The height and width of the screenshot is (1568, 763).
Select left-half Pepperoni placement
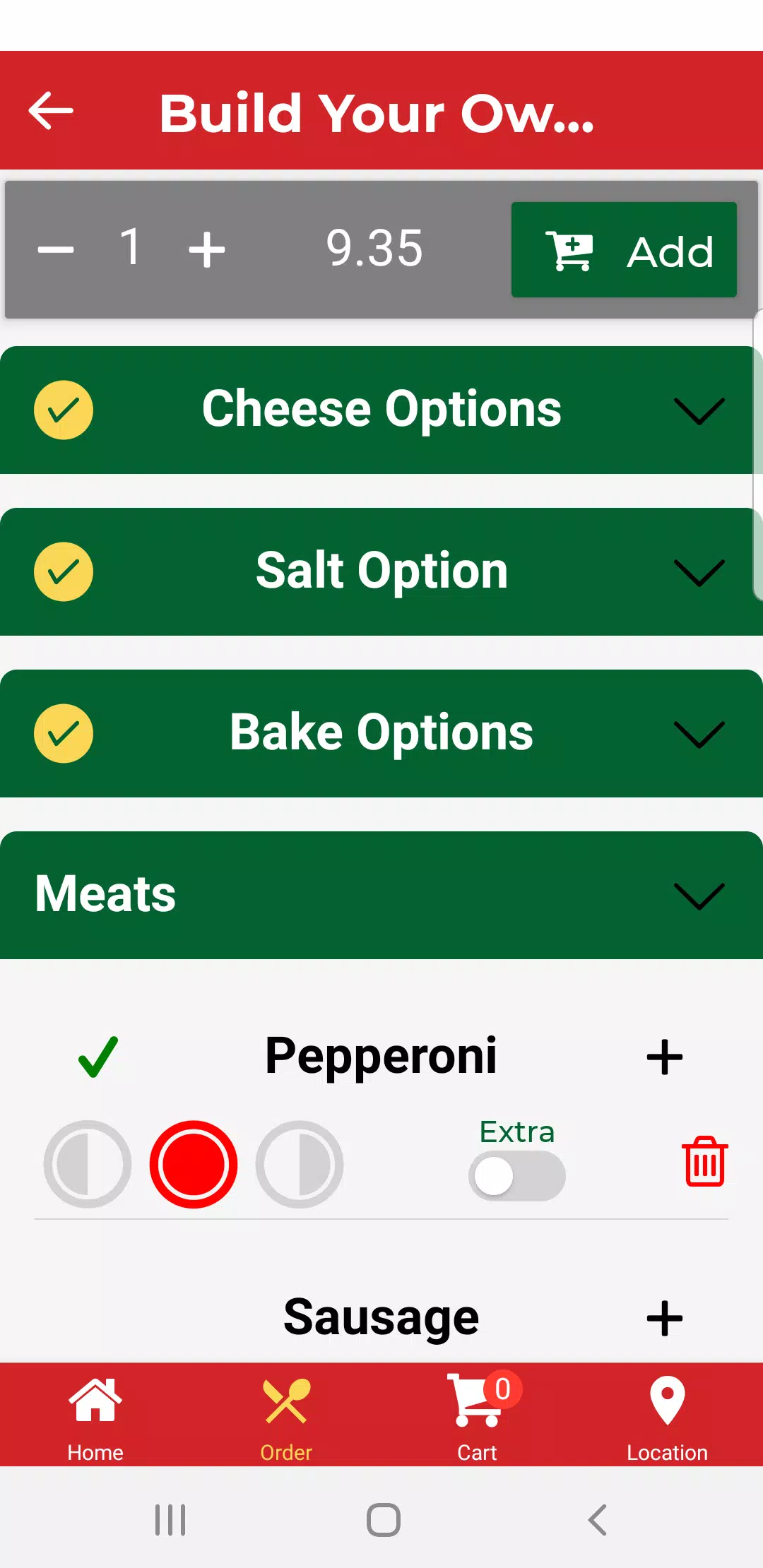(x=88, y=1164)
